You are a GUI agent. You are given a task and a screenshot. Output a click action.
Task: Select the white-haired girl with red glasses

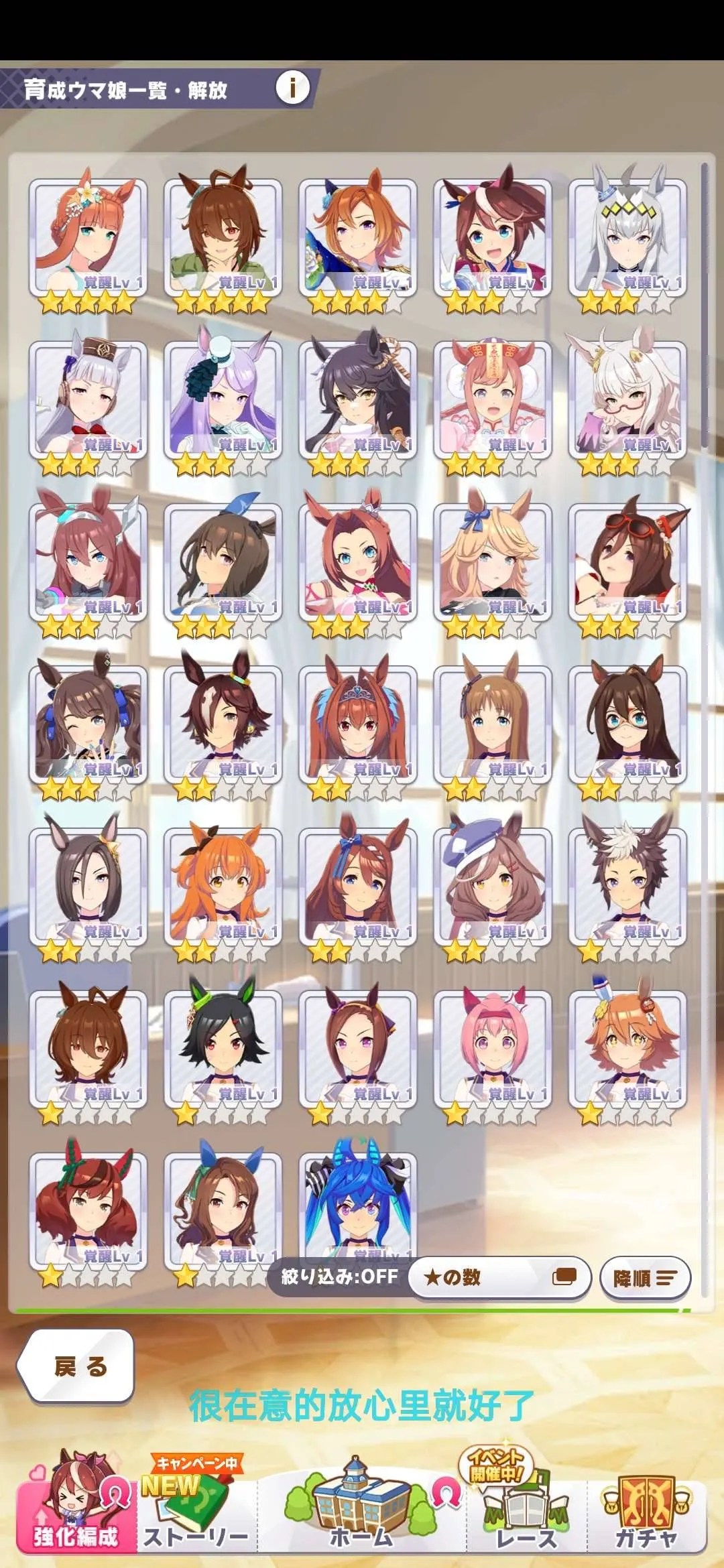pyautogui.click(x=627, y=400)
